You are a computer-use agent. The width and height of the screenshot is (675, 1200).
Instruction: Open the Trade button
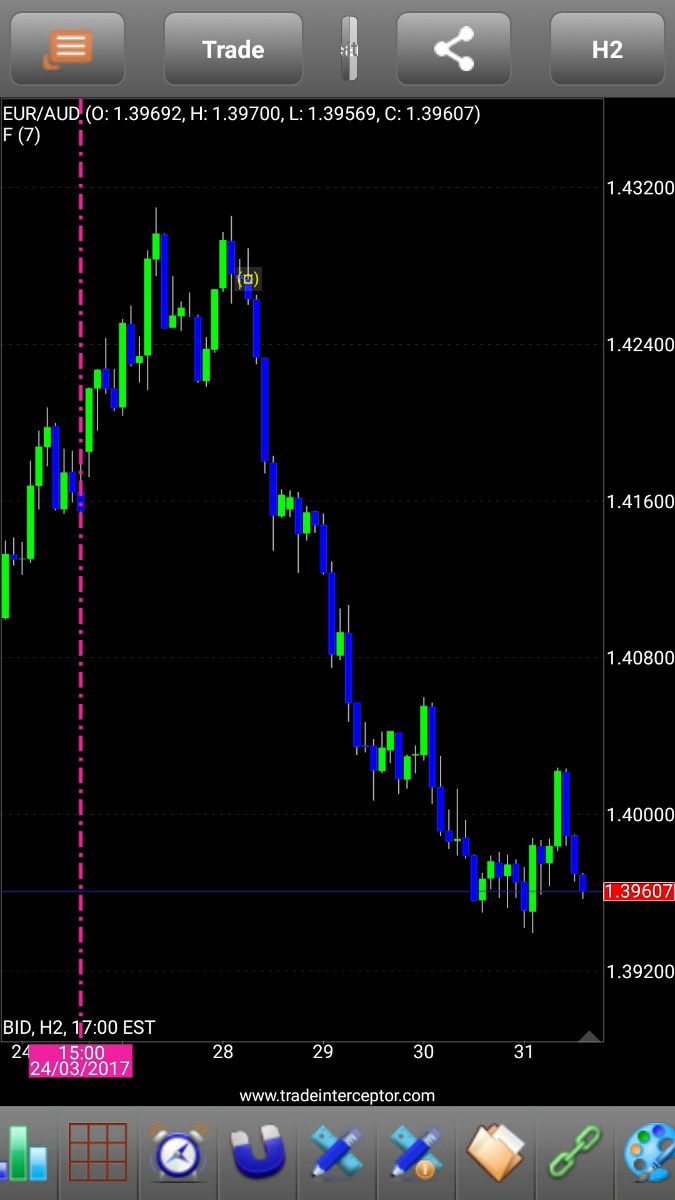click(x=233, y=49)
